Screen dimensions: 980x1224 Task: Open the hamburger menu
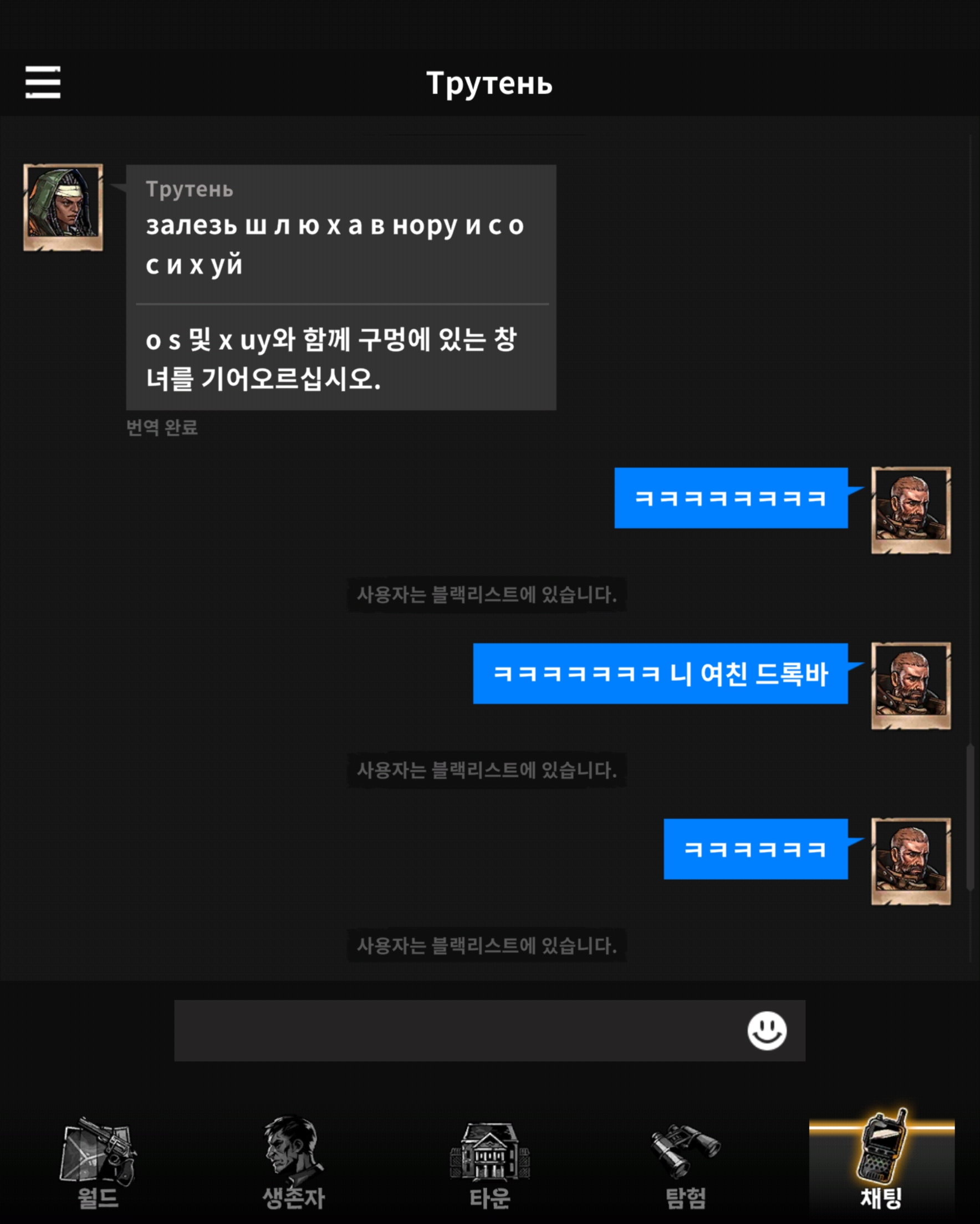pyautogui.click(x=43, y=81)
